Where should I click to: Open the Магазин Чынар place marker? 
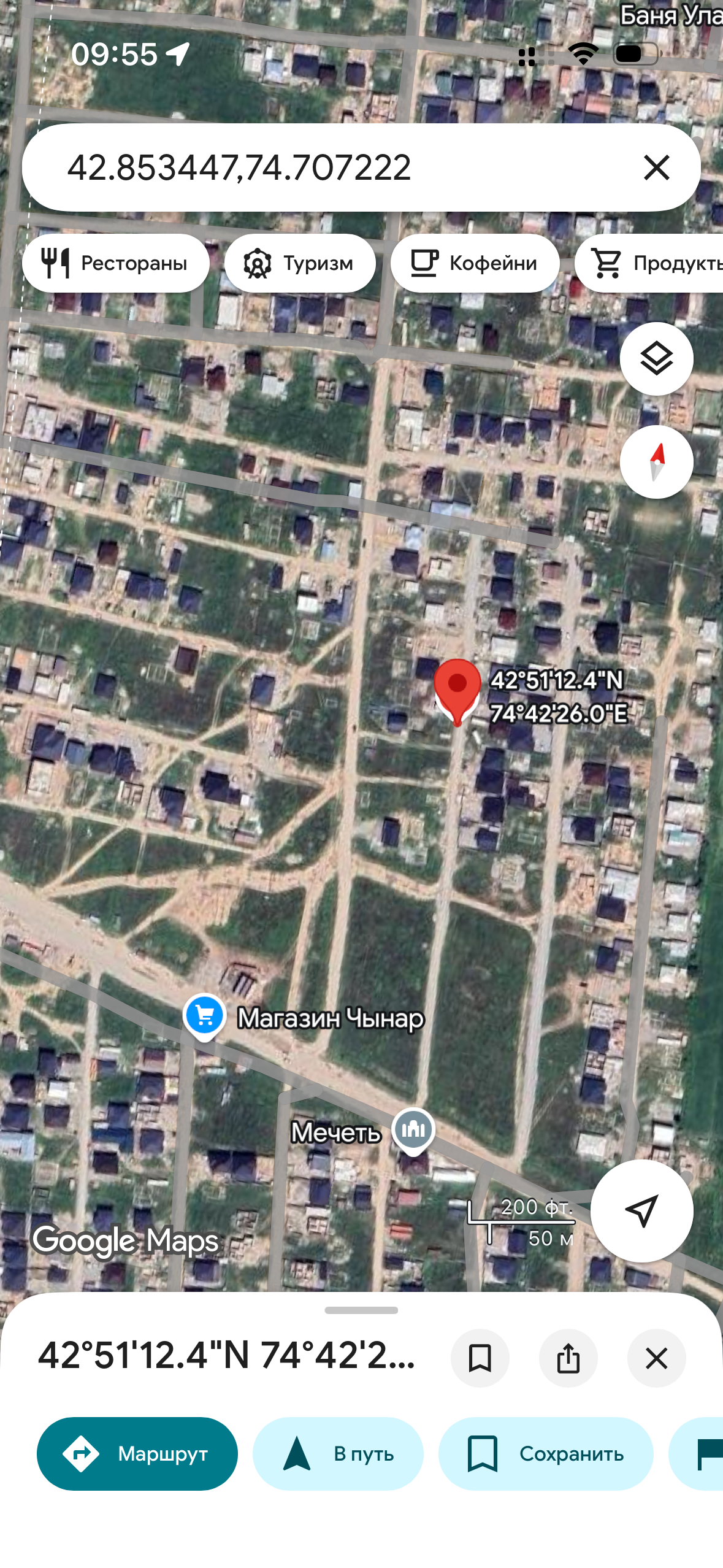[205, 1015]
